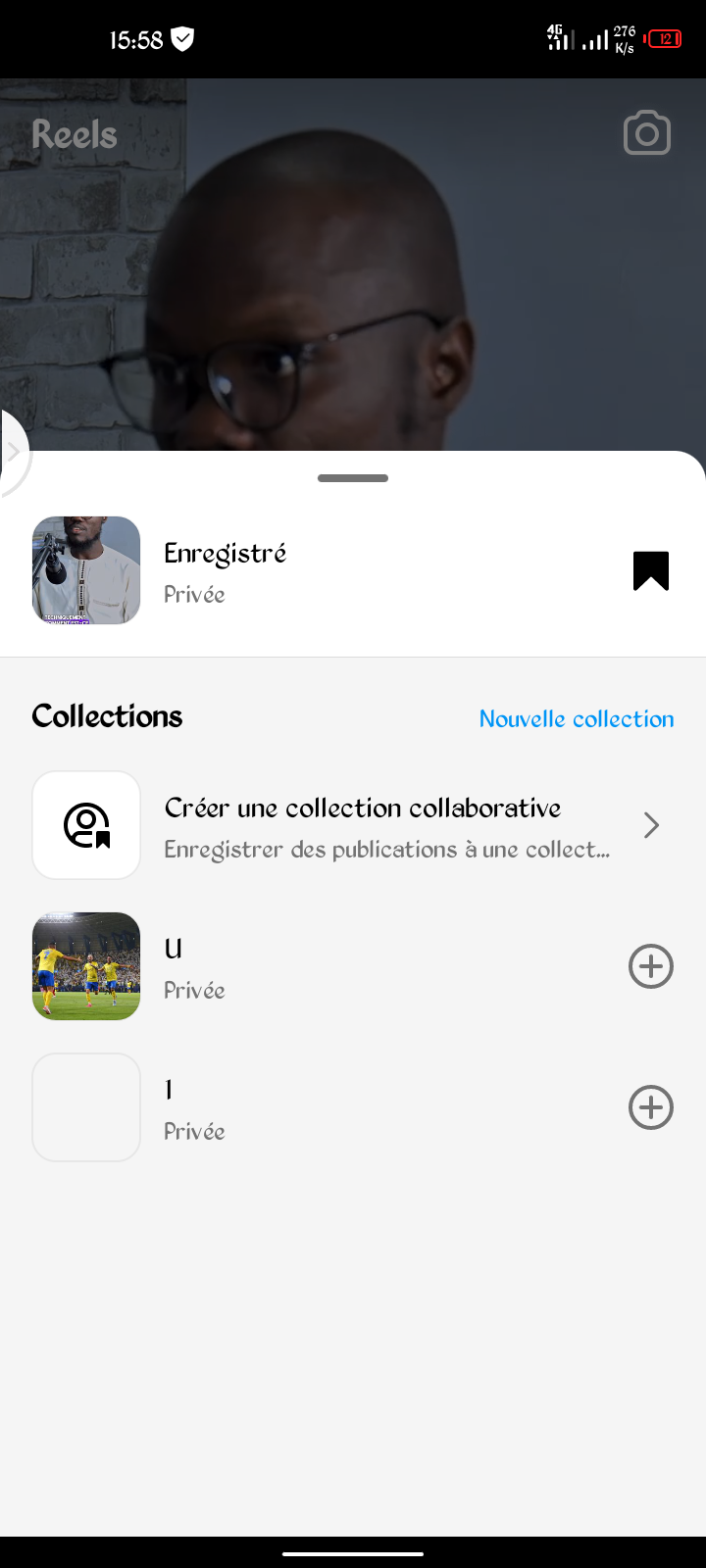The width and height of the screenshot is (706, 1568).
Task: Open the Enregistré saved posts thumbnail
Action: point(86,570)
